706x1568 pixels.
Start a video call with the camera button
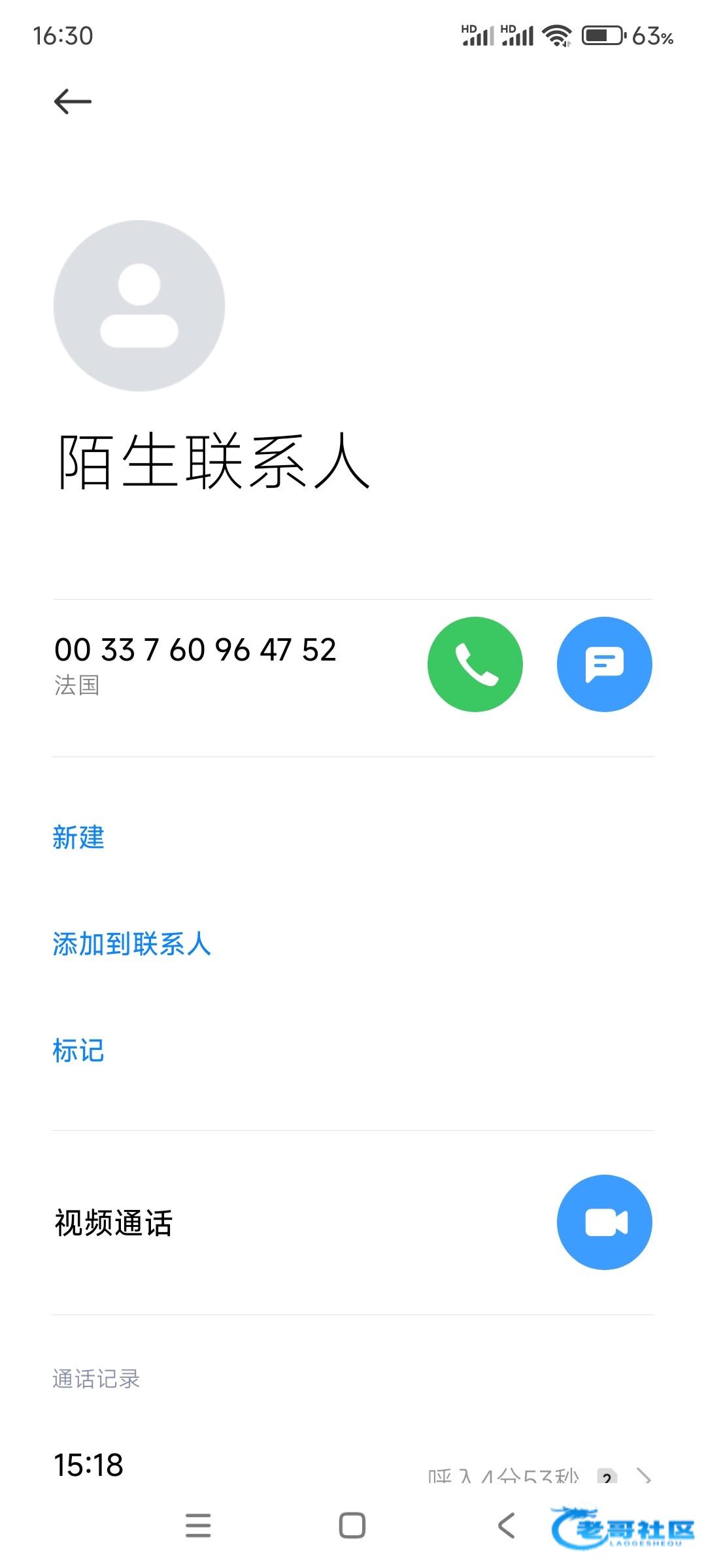pos(605,1222)
